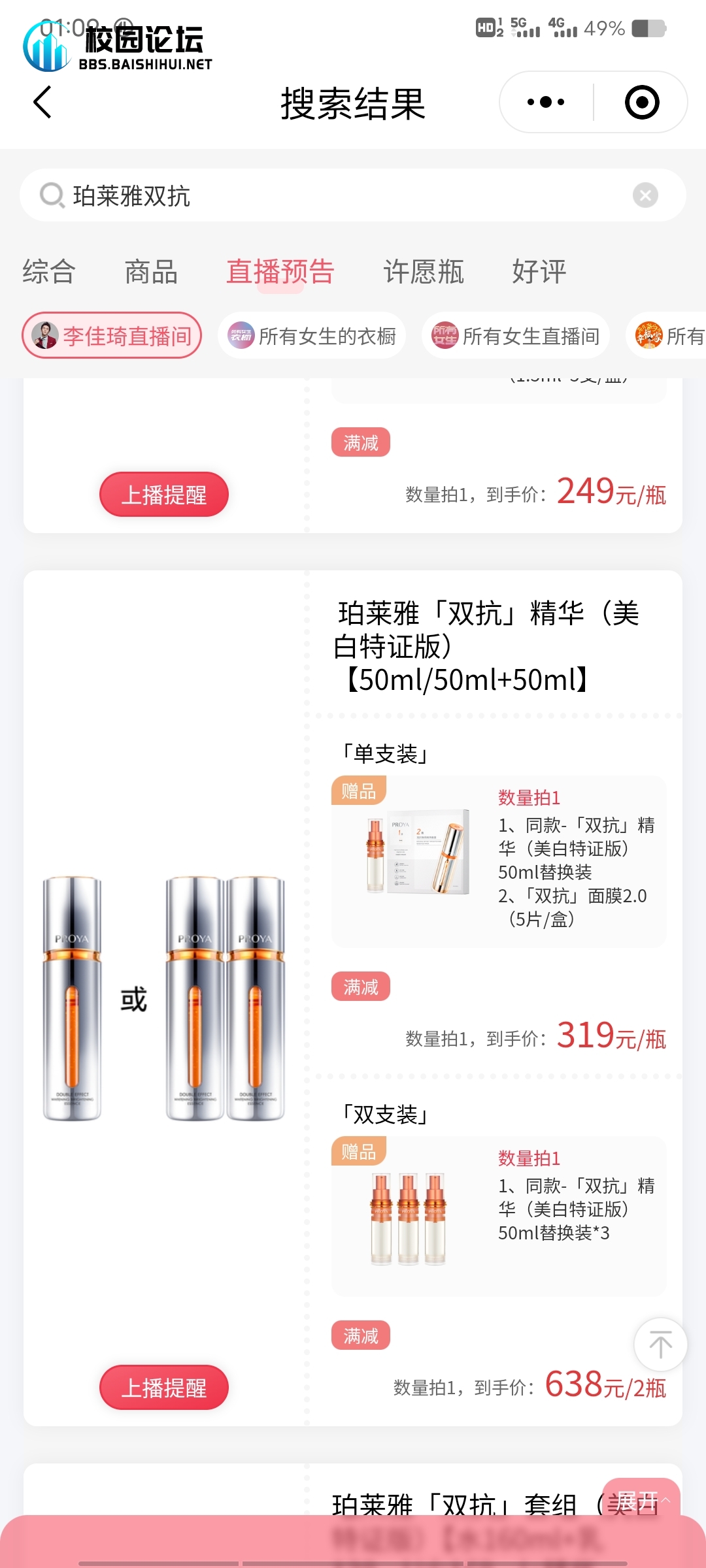
Task: Open the 珀莱雅「双抗」精华 product card
Action: point(487,647)
